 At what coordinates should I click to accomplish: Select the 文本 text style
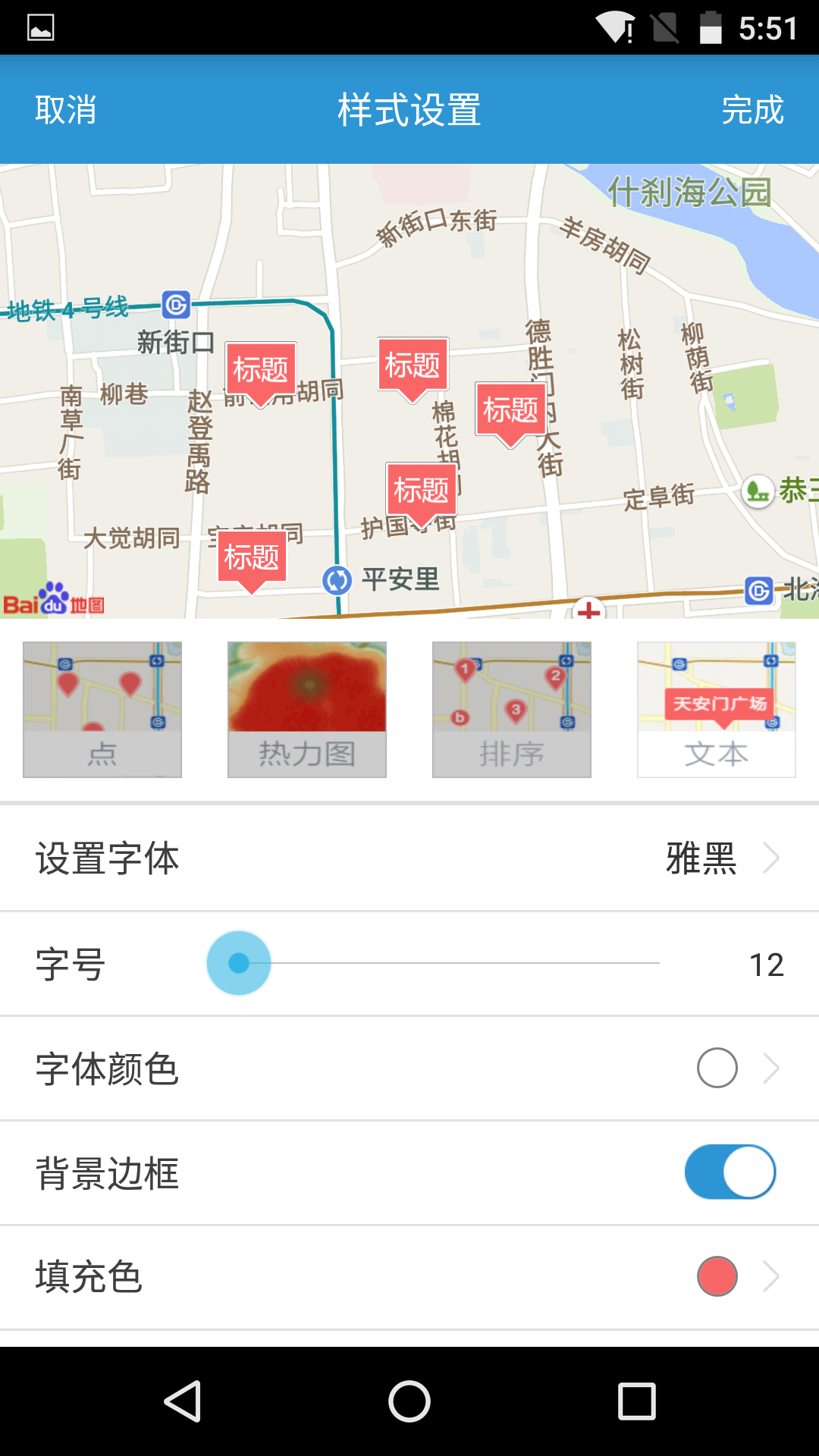tap(717, 709)
